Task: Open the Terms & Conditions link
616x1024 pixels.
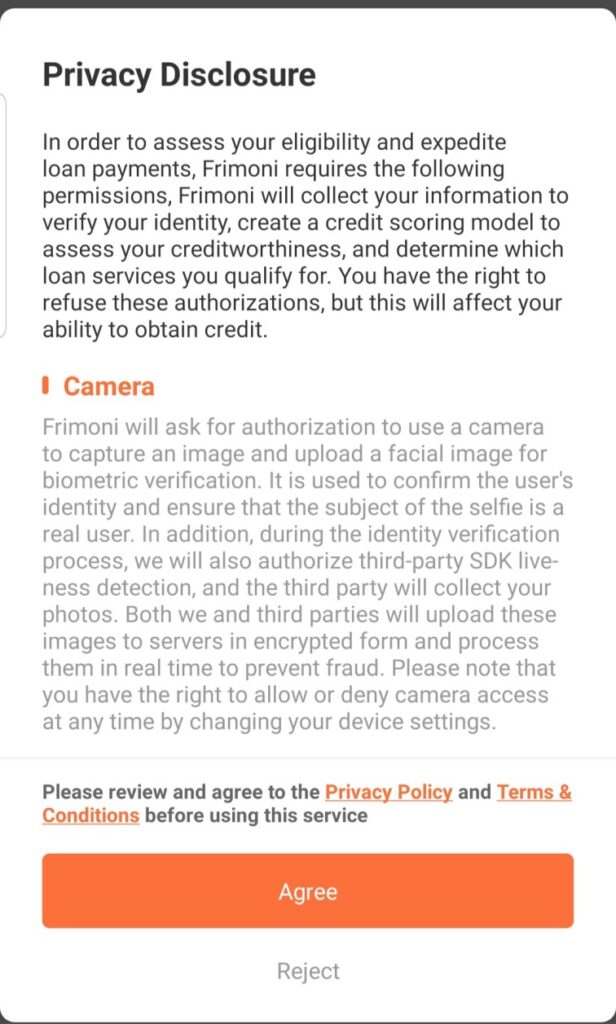Action: click(x=533, y=792)
